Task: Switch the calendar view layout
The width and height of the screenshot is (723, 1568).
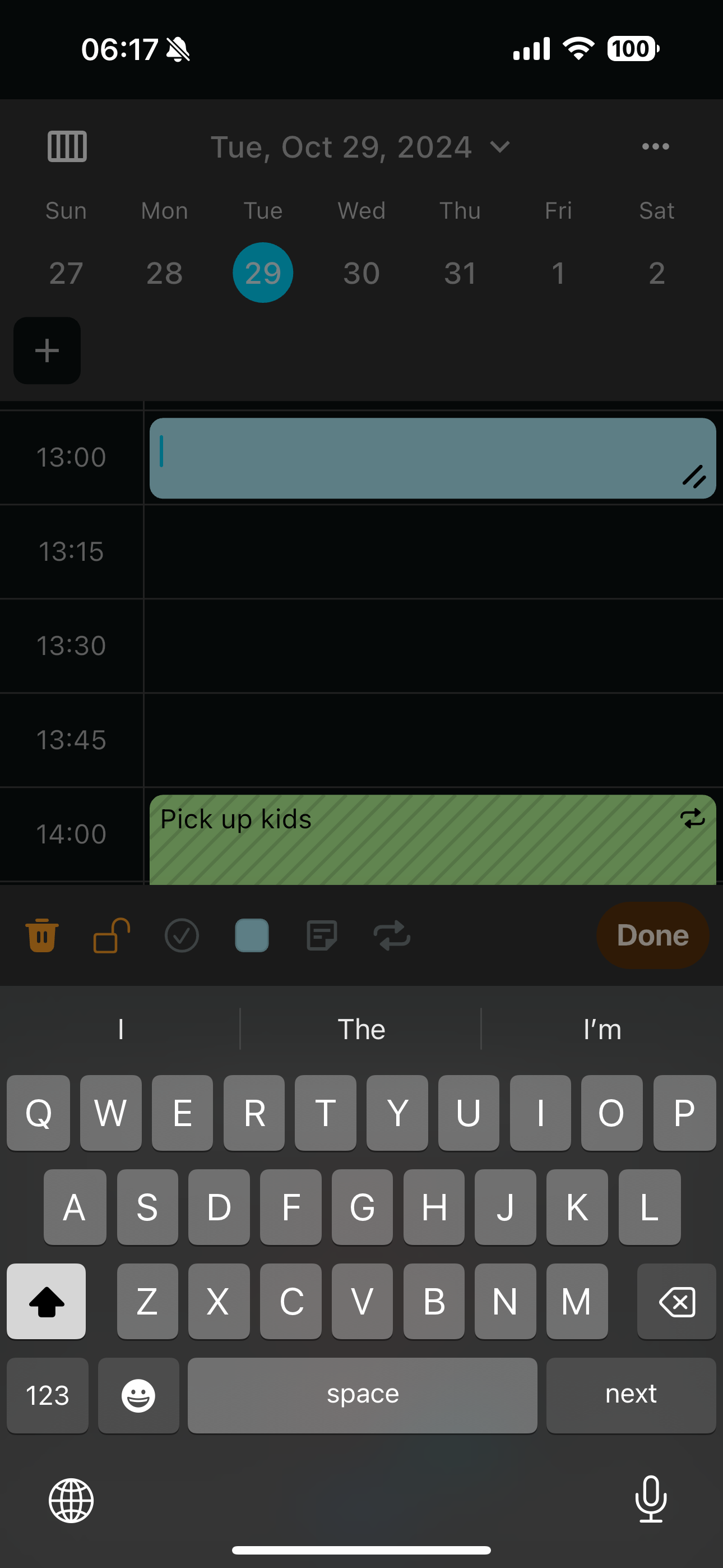Action: click(67, 147)
